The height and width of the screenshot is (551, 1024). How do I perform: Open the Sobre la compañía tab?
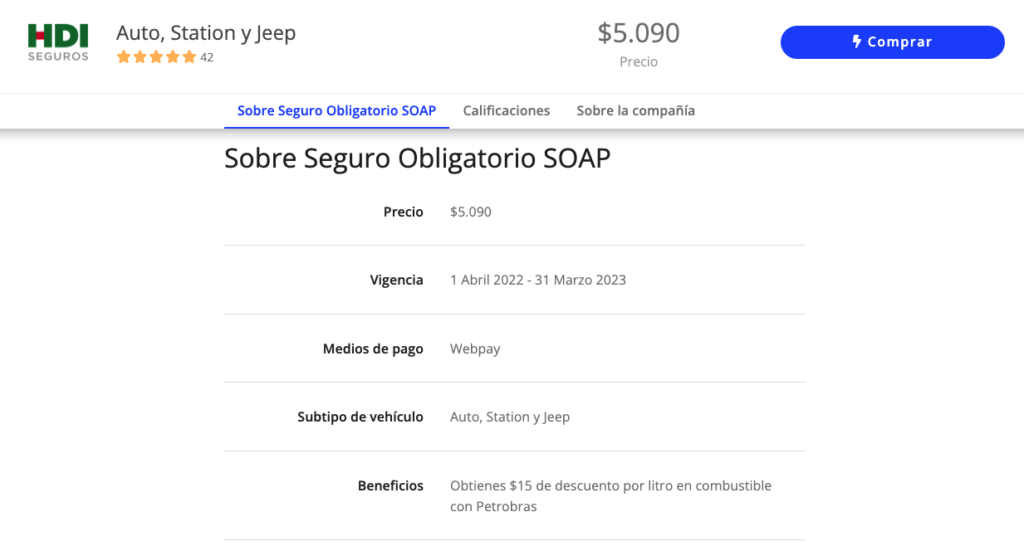(x=635, y=111)
